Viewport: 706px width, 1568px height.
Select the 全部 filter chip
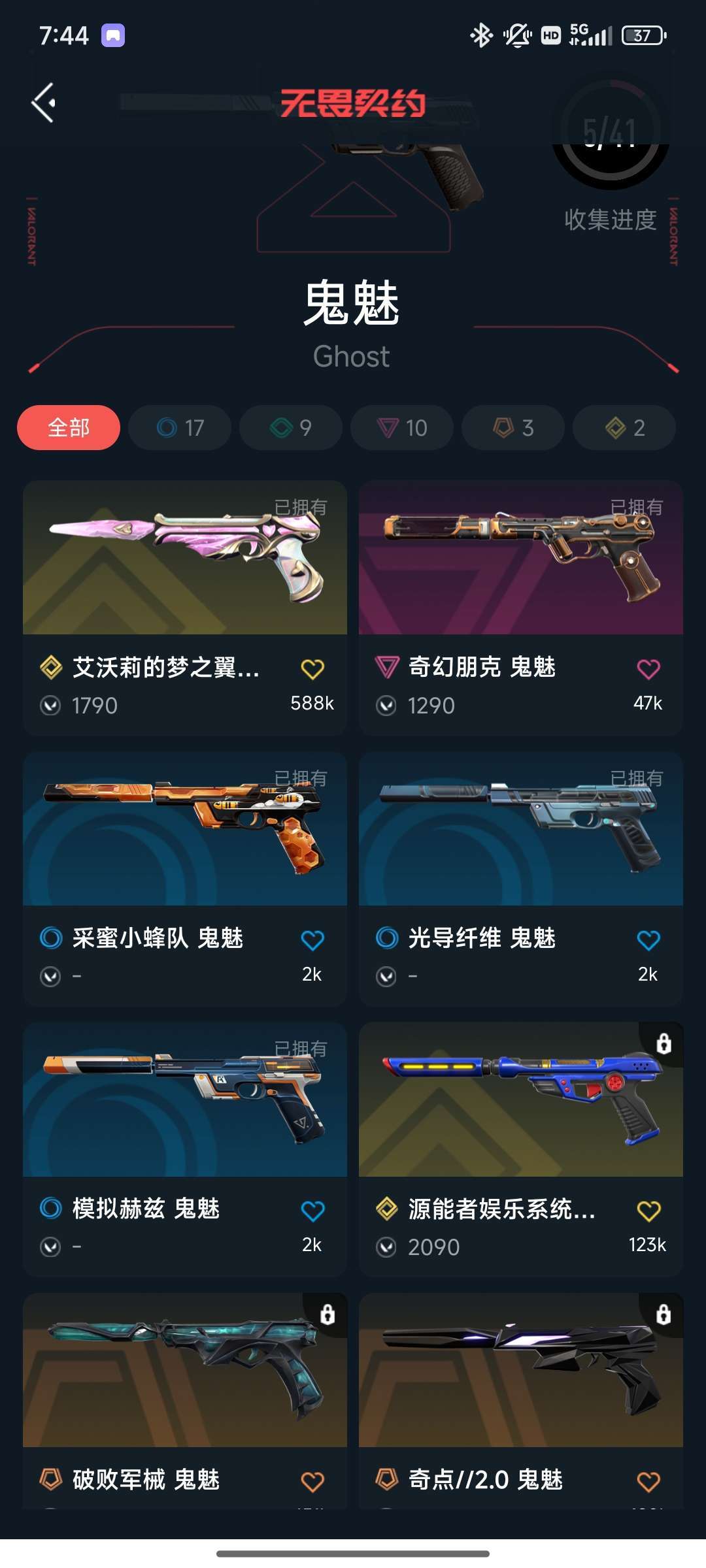pyautogui.click(x=69, y=428)
